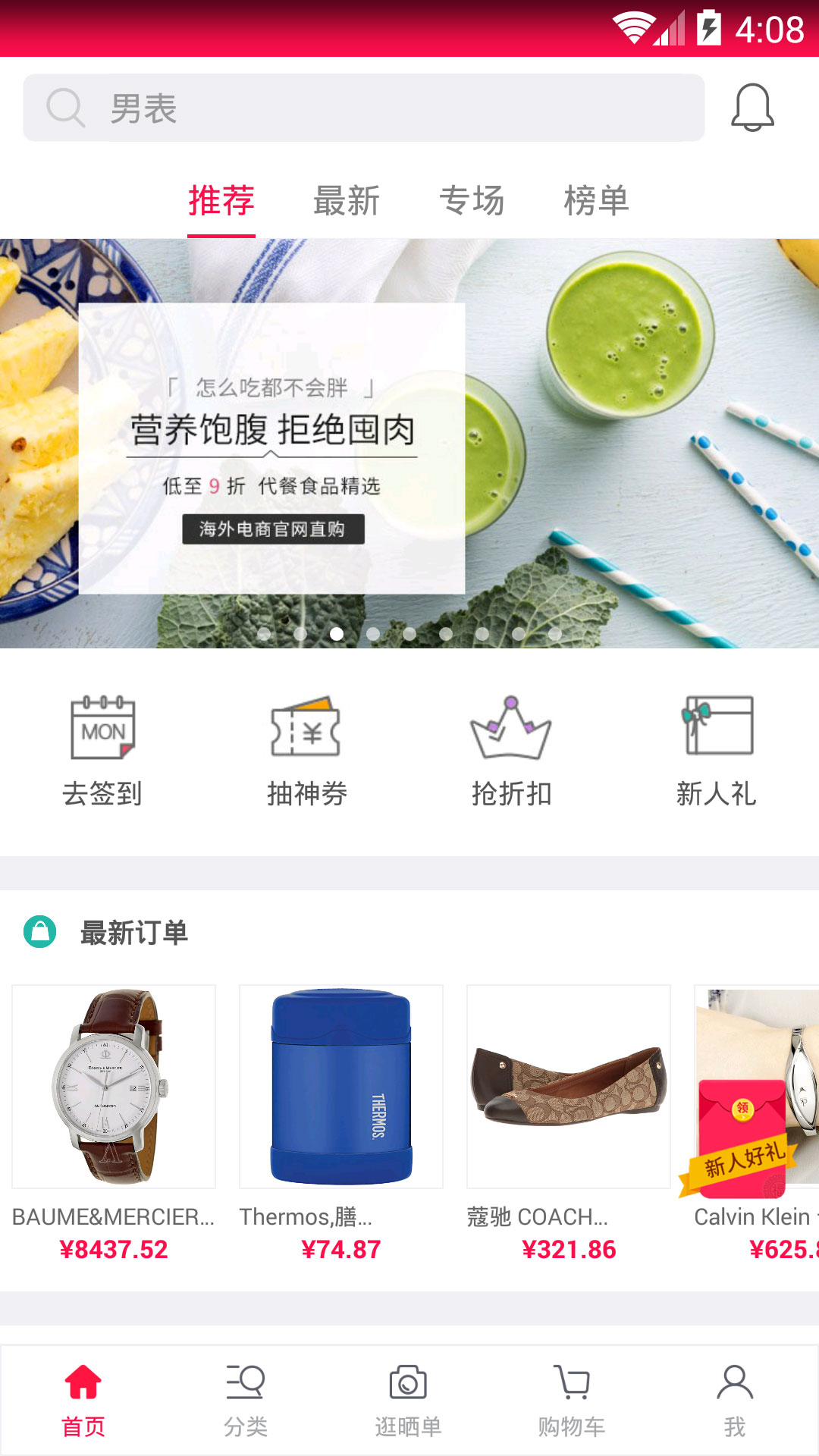
Task: Tap the search box showing 男表
Action: [364, 108]
